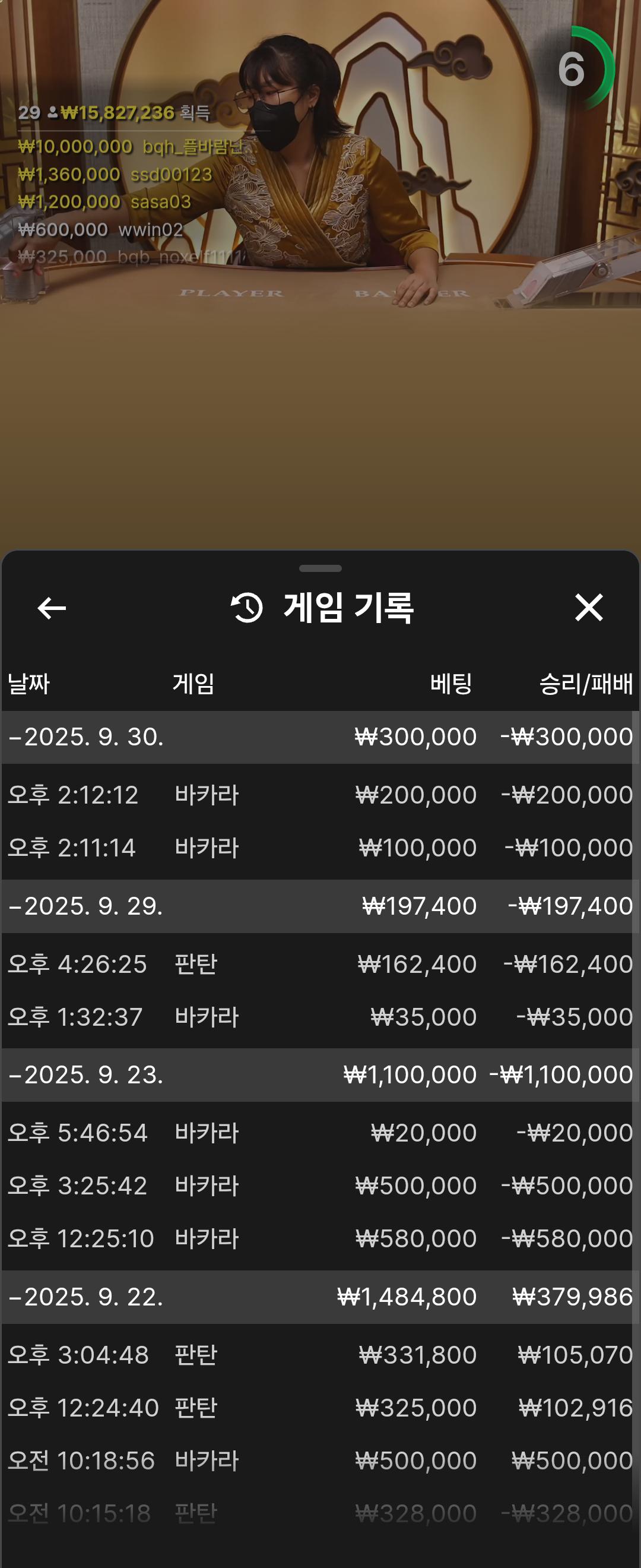Go back from game history panel
The image size is (641, 1568).
[x=52, y=608]
